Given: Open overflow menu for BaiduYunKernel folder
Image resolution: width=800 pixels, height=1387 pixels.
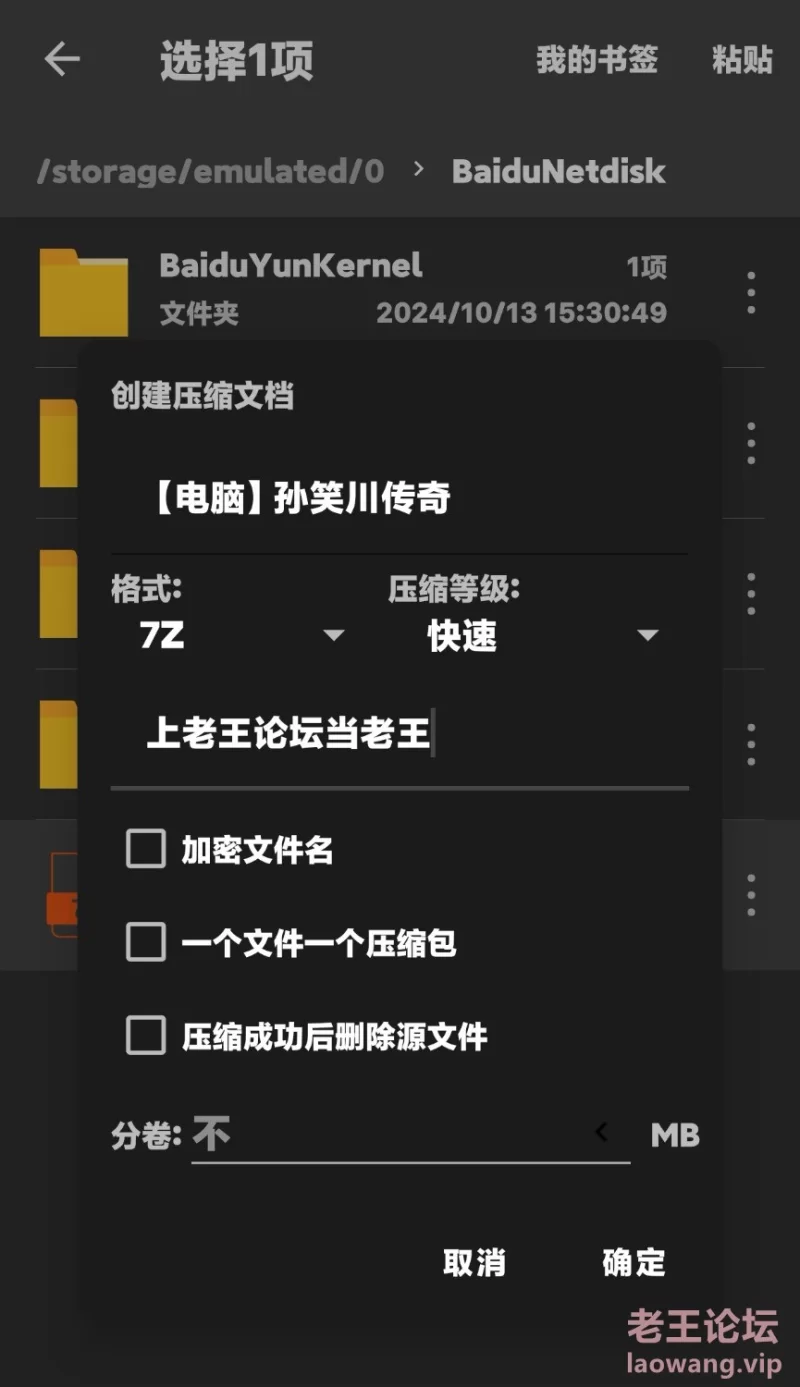Looking at the screenshot, I should tap(751, 293).
